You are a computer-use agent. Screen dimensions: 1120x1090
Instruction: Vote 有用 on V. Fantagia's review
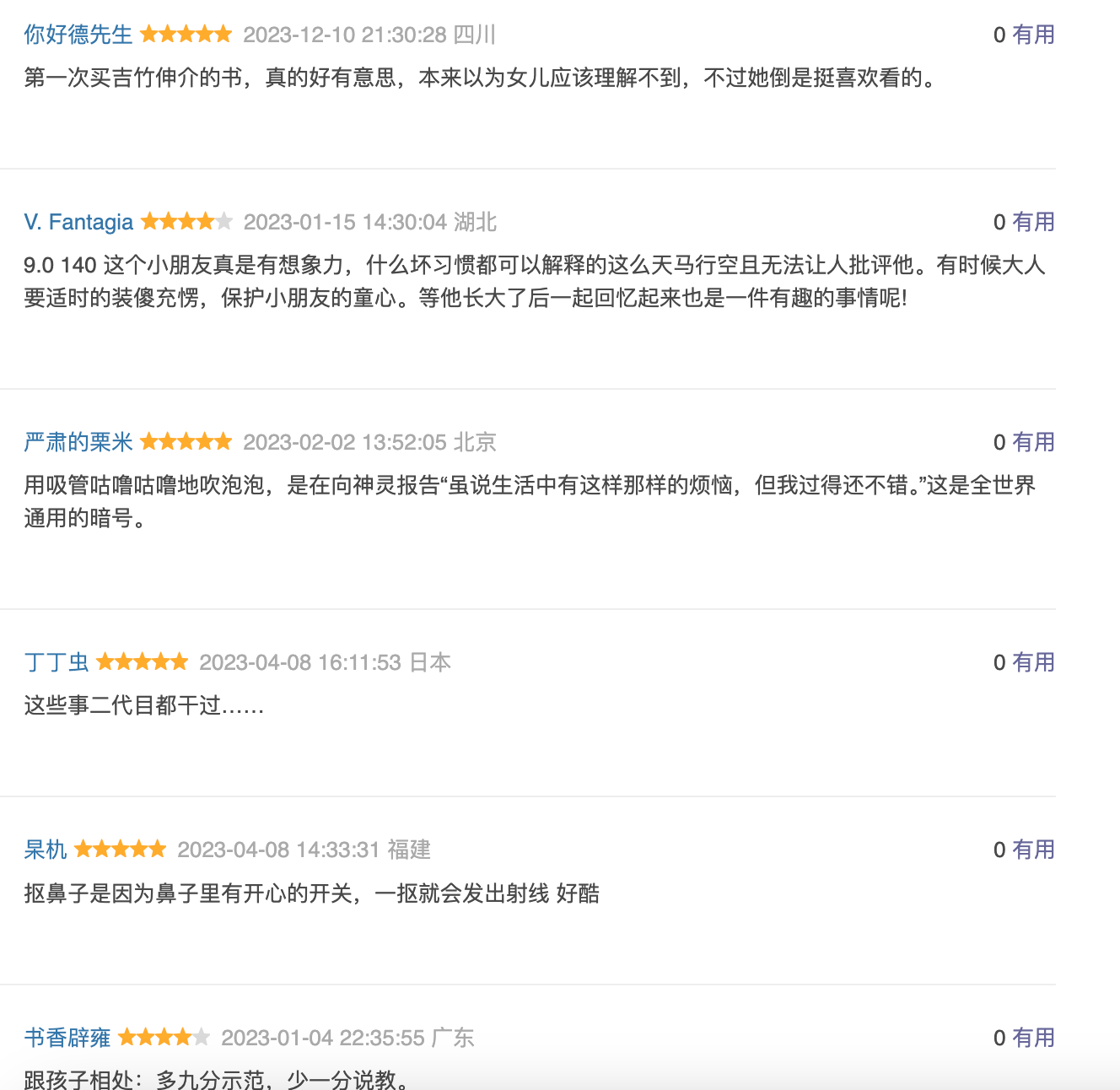(x=1033, y=222)
